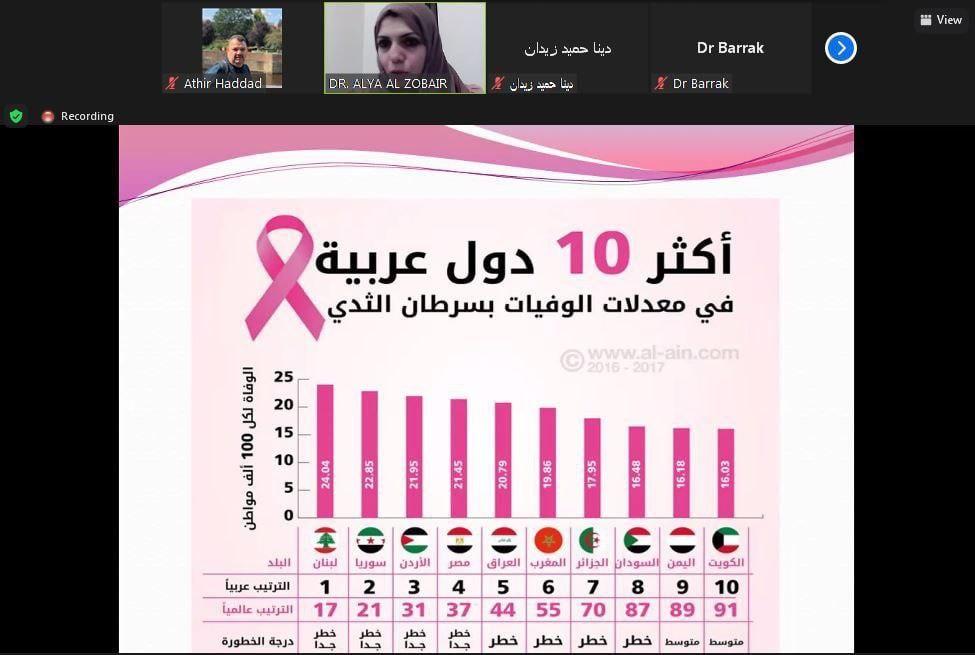The image size is (975, 655).
Task: Show next participants with the arrow
Action: (840, 48)
